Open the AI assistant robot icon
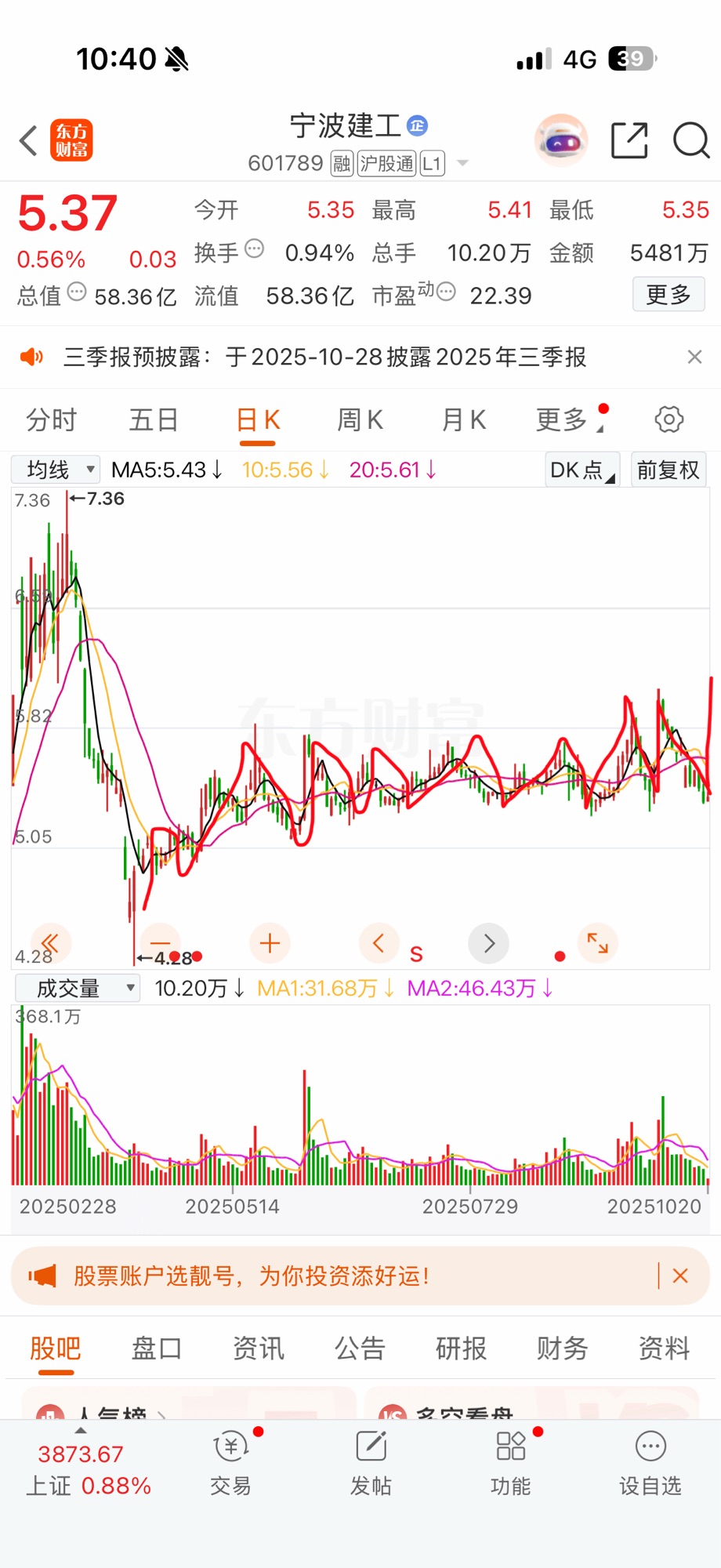721x1568 pixels. [x=560, y=141]
